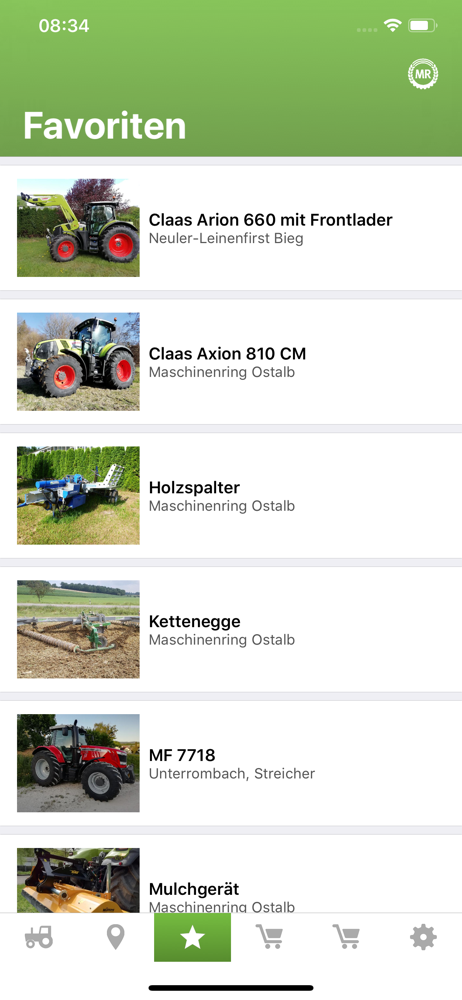Open the Mulchgerät listing

coord(231,874)
